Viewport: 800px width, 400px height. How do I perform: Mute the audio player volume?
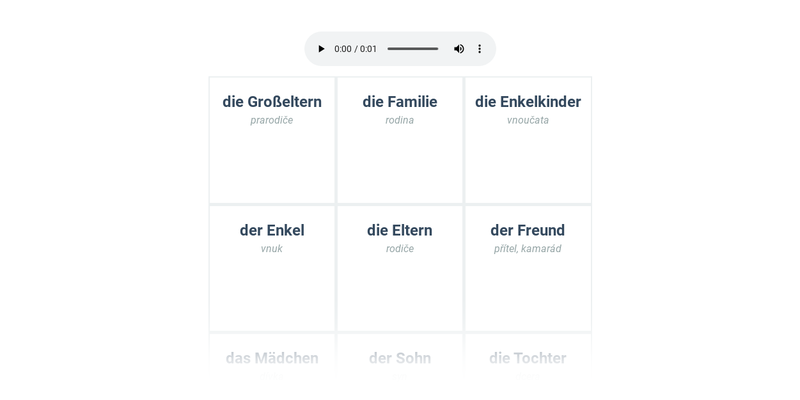pos(459,49)
